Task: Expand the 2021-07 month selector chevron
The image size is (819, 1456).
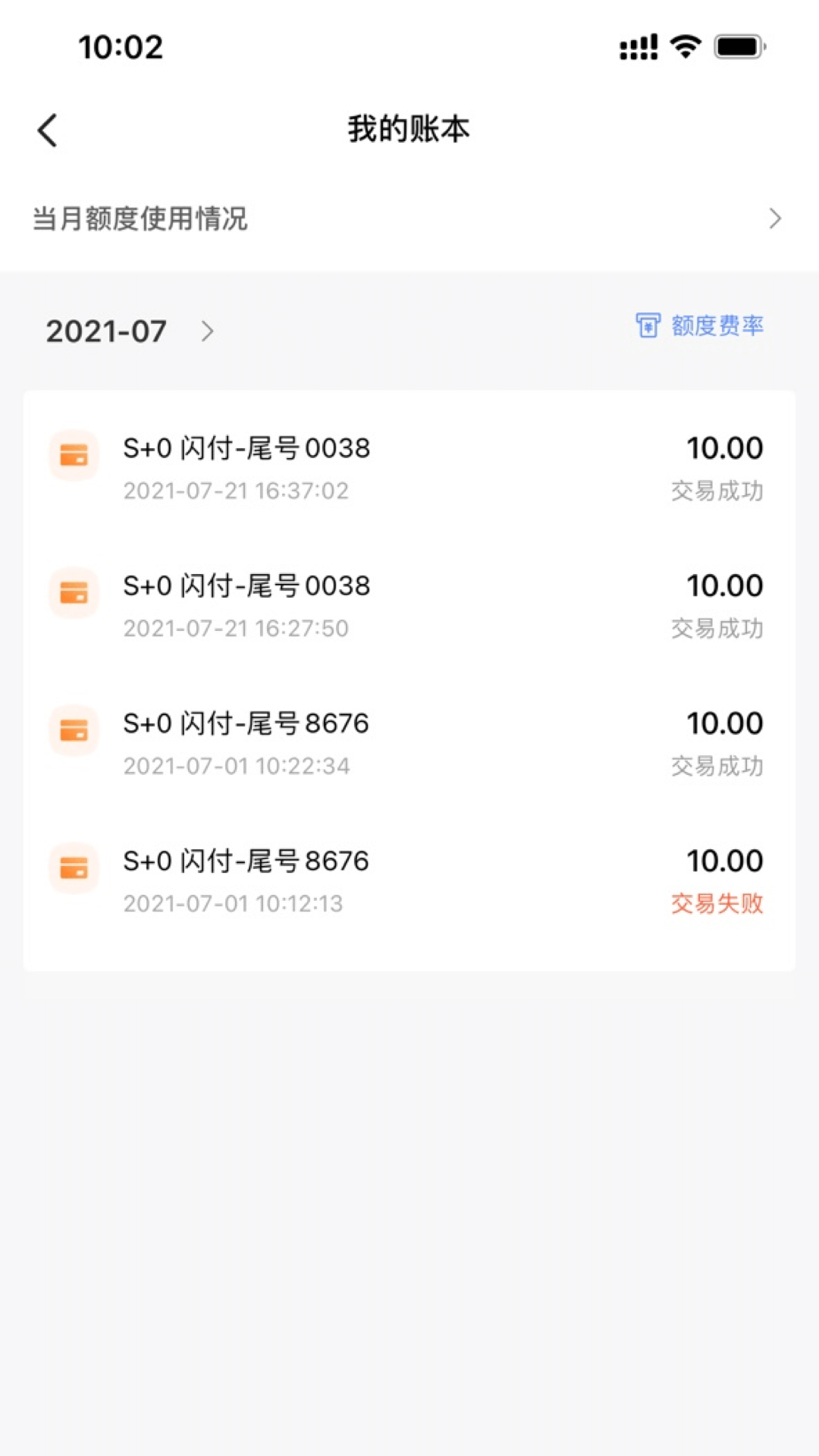Action: click(207, 331)
